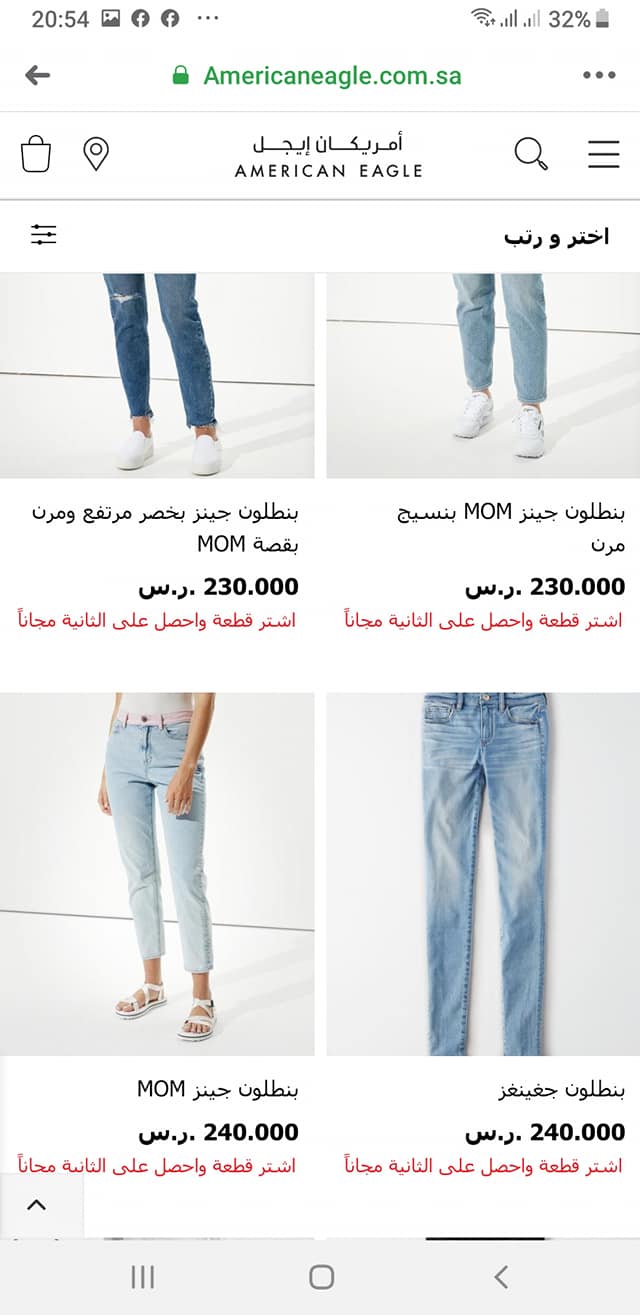Open the recent apps view
Screen dimensions: 640x1315
click(x=143, y=1276)
